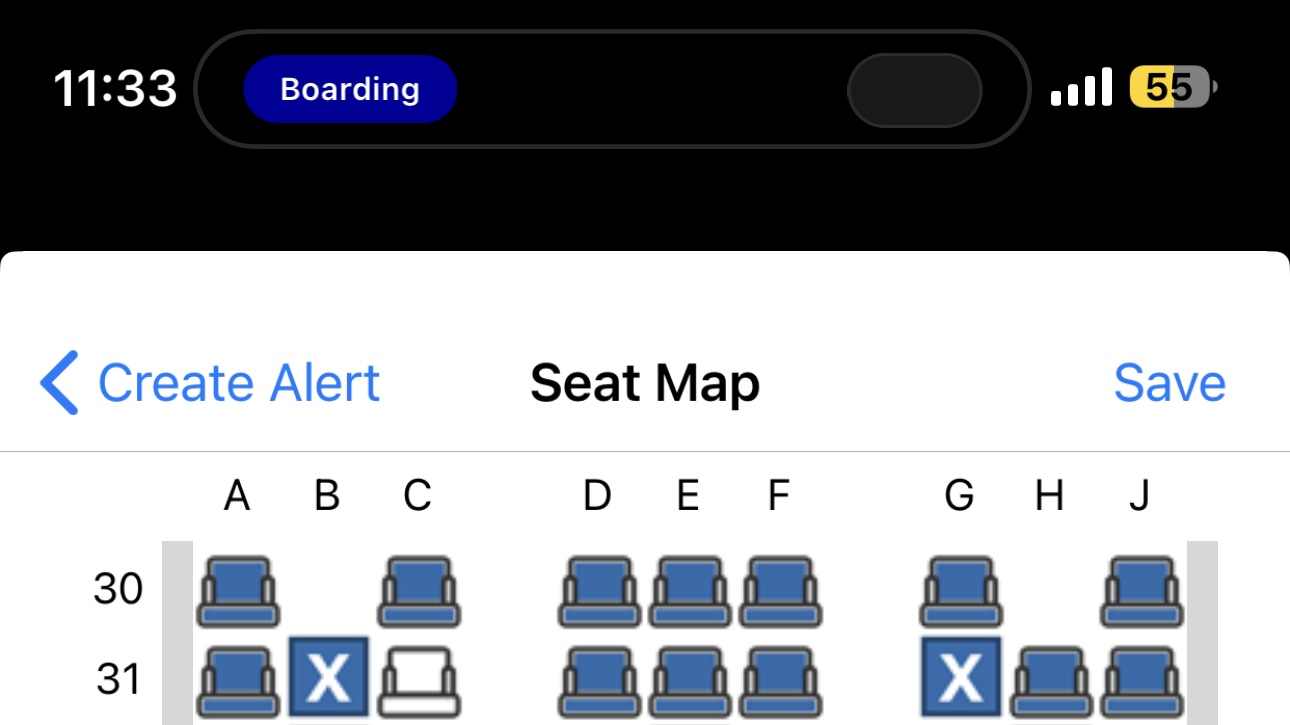Select seat 30A
The width and height of the screenshot is (1290, 725).
click(x=238, y=591)
